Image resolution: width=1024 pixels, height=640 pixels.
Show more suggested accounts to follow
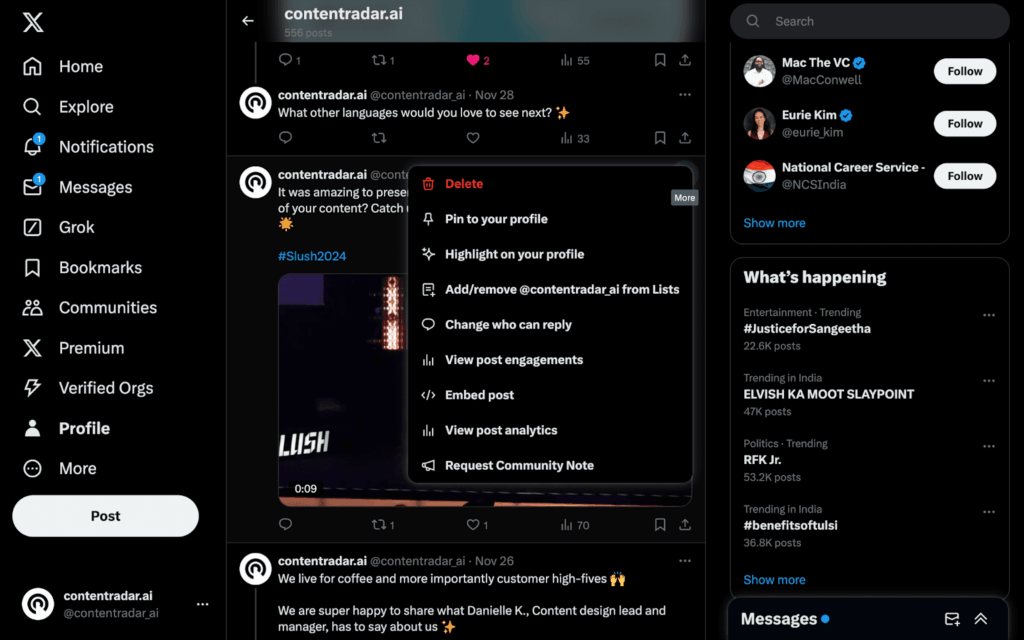click(x=774, y=223)
